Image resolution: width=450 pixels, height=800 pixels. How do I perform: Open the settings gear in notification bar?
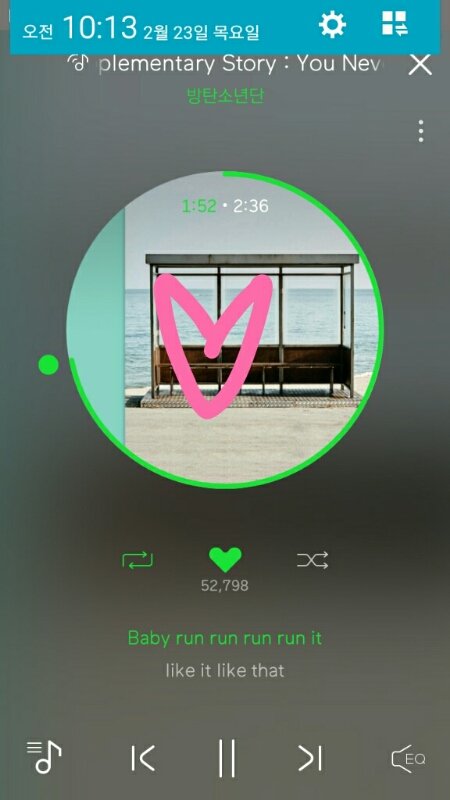[332, 24]
